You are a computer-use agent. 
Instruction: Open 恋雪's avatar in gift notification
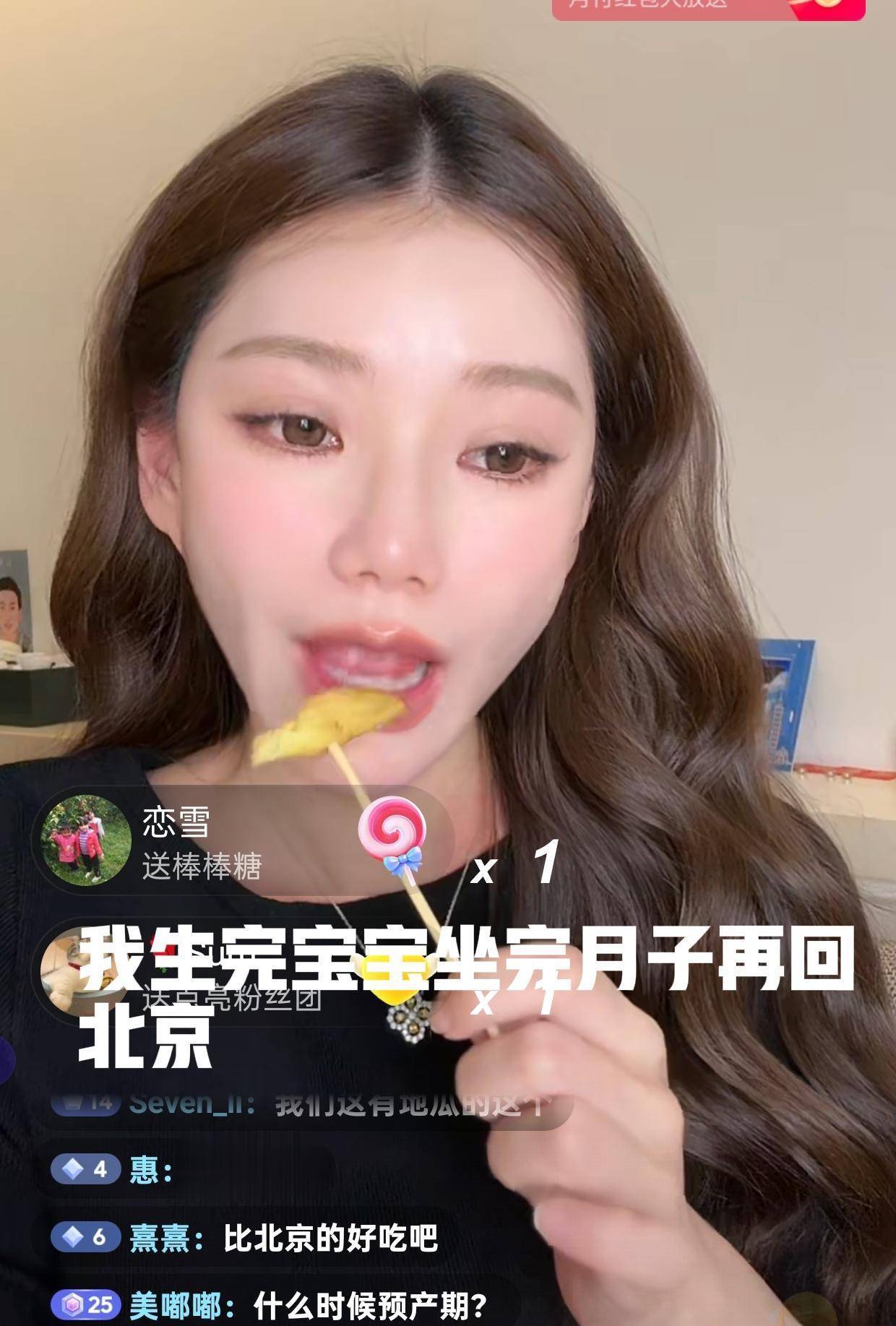[85, 840]
